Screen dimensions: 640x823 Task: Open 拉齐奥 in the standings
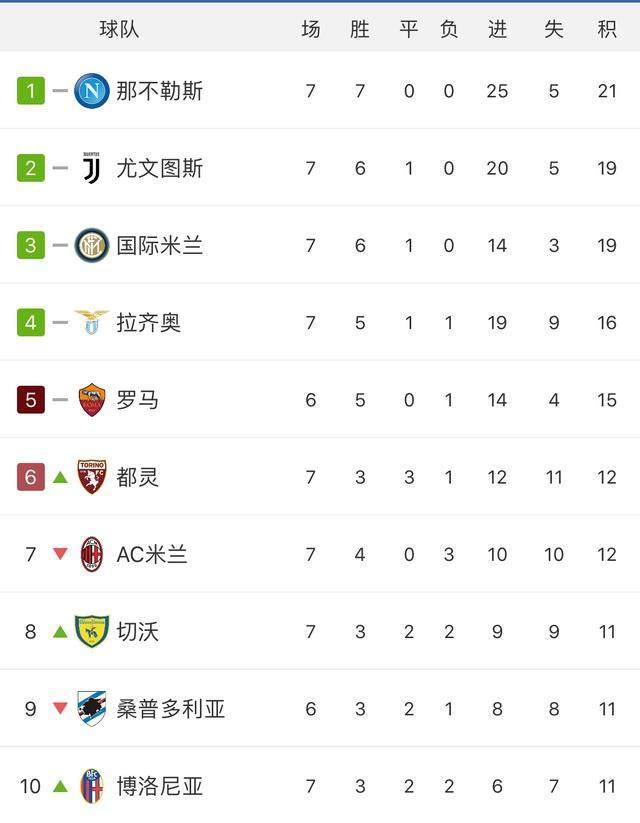148,322
